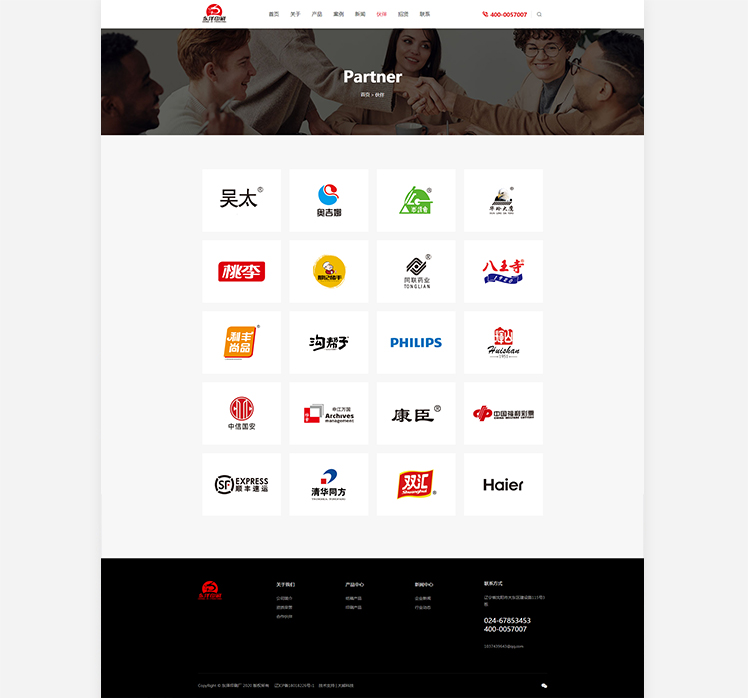Open 案例 in the top navigation
Image resolution: width=748 pixels, height=698 pixels.
point(339,14)
